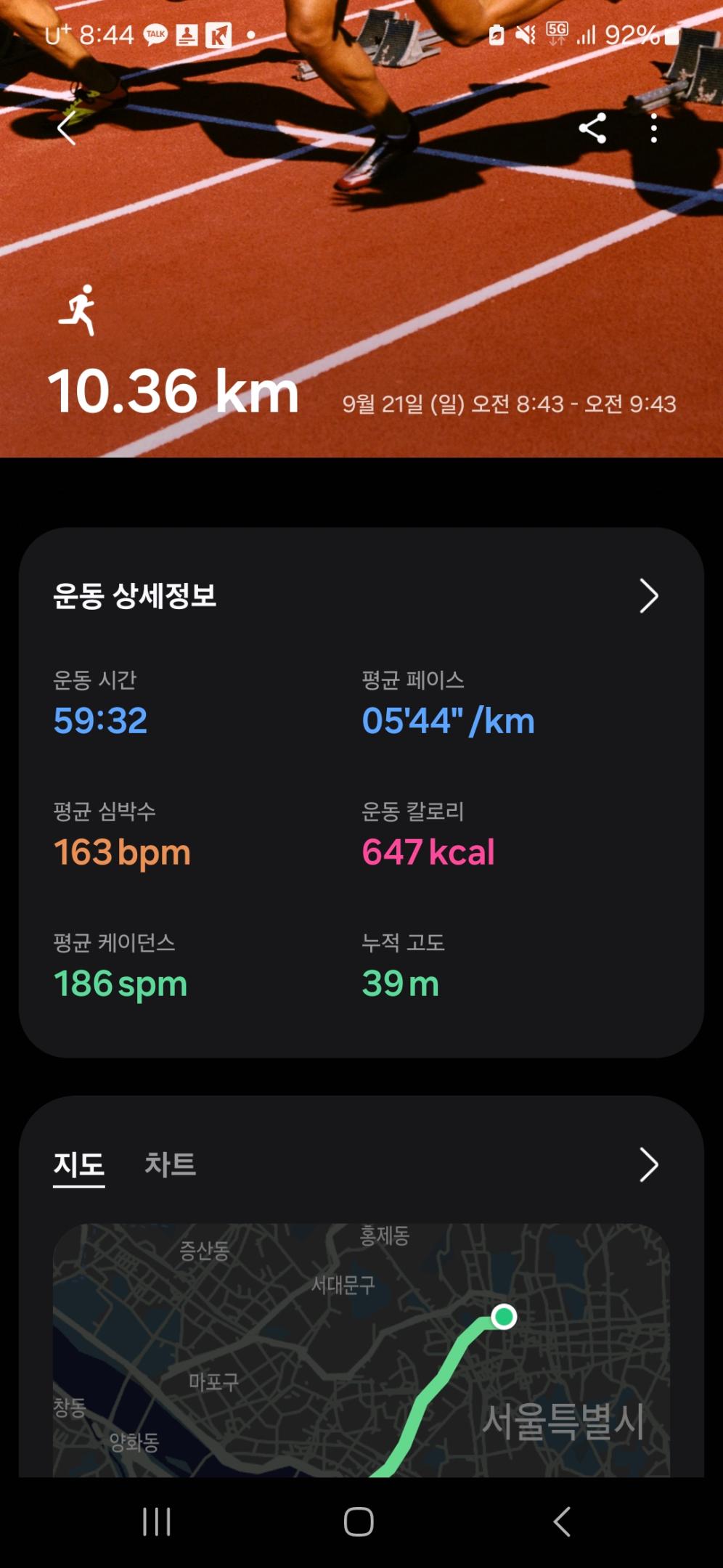Open the running route map preview

tap(361, 1350)
